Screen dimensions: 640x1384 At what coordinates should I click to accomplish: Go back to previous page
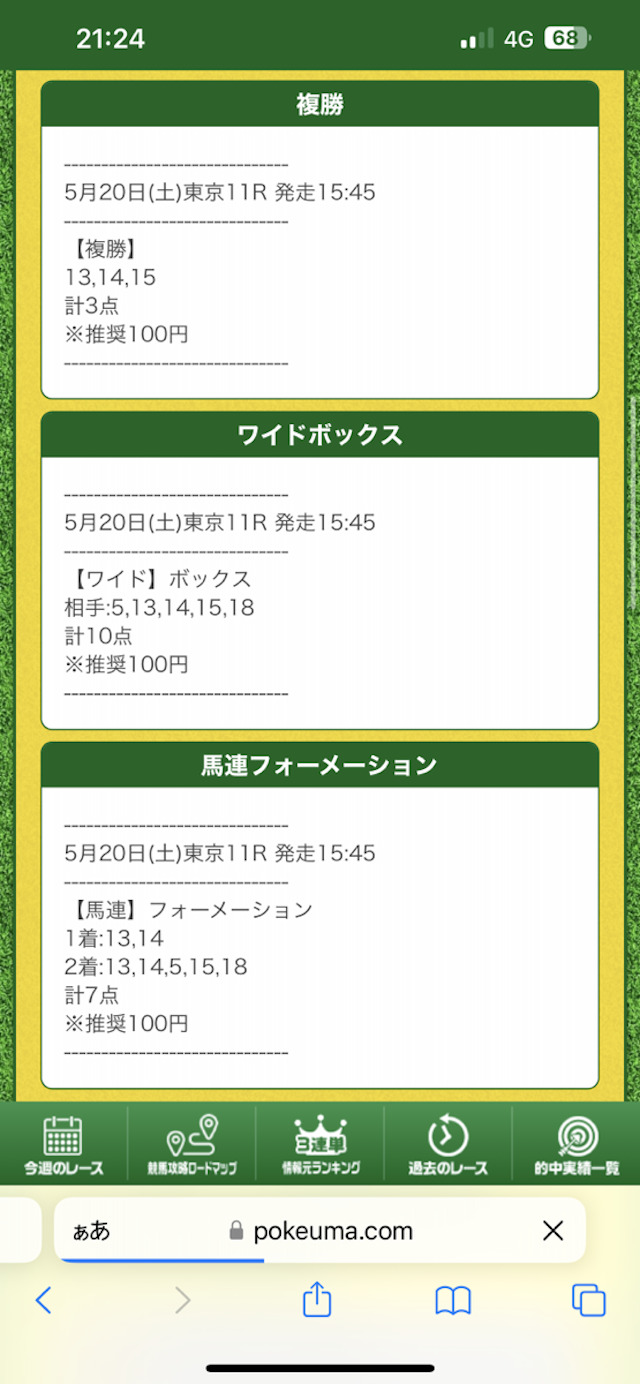(x=43, y=1300)
